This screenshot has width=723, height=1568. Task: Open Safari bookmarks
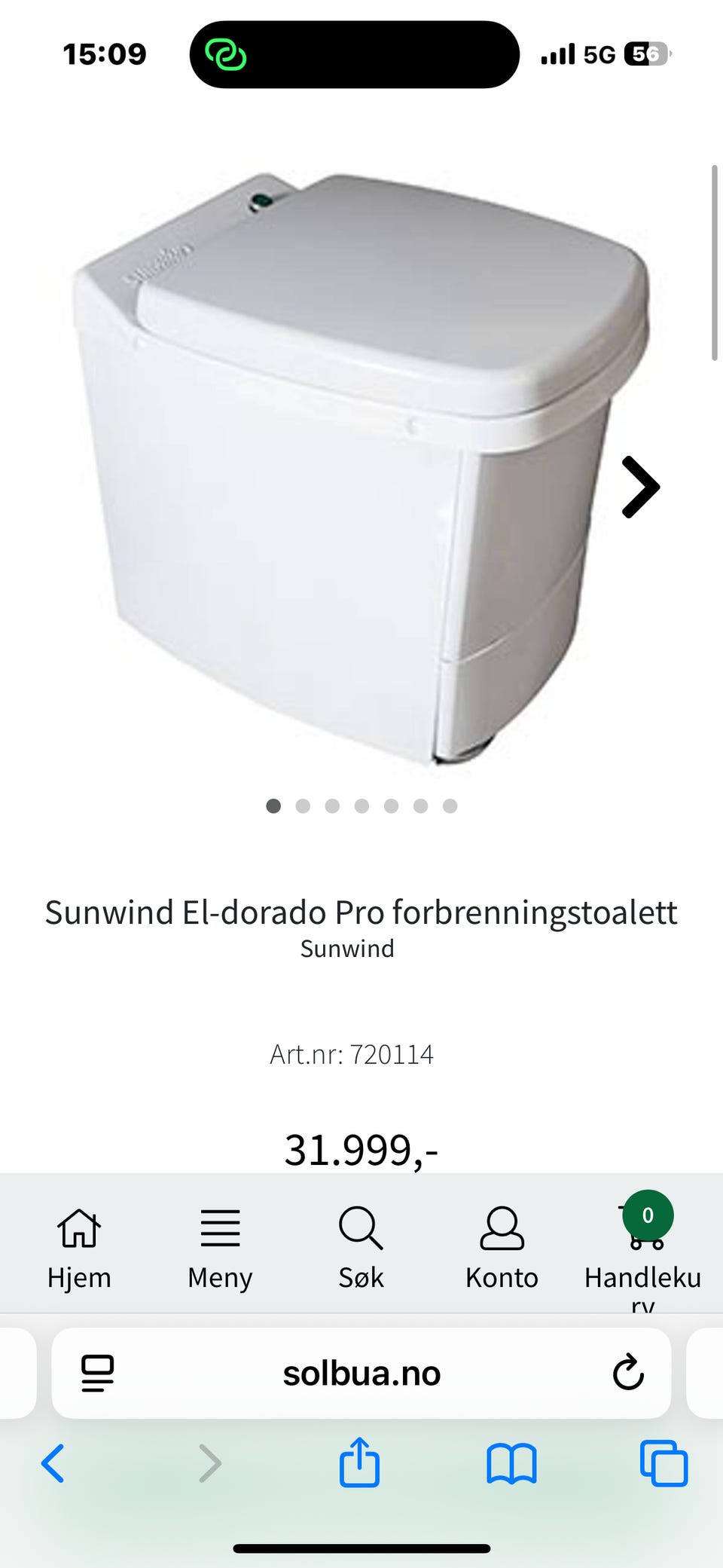pyautogui.click(x=511, y=1463)
